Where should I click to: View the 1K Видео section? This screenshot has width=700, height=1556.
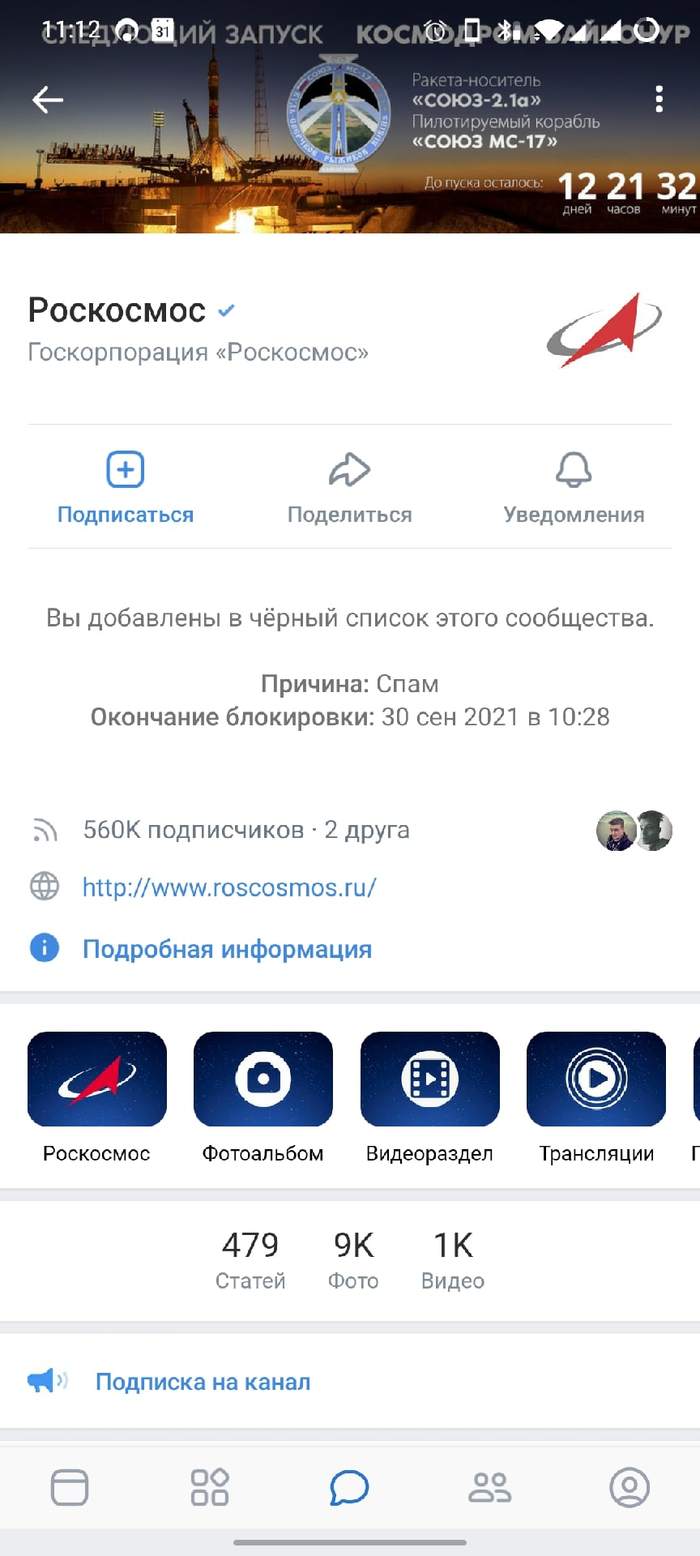(x=453, y=1259)
